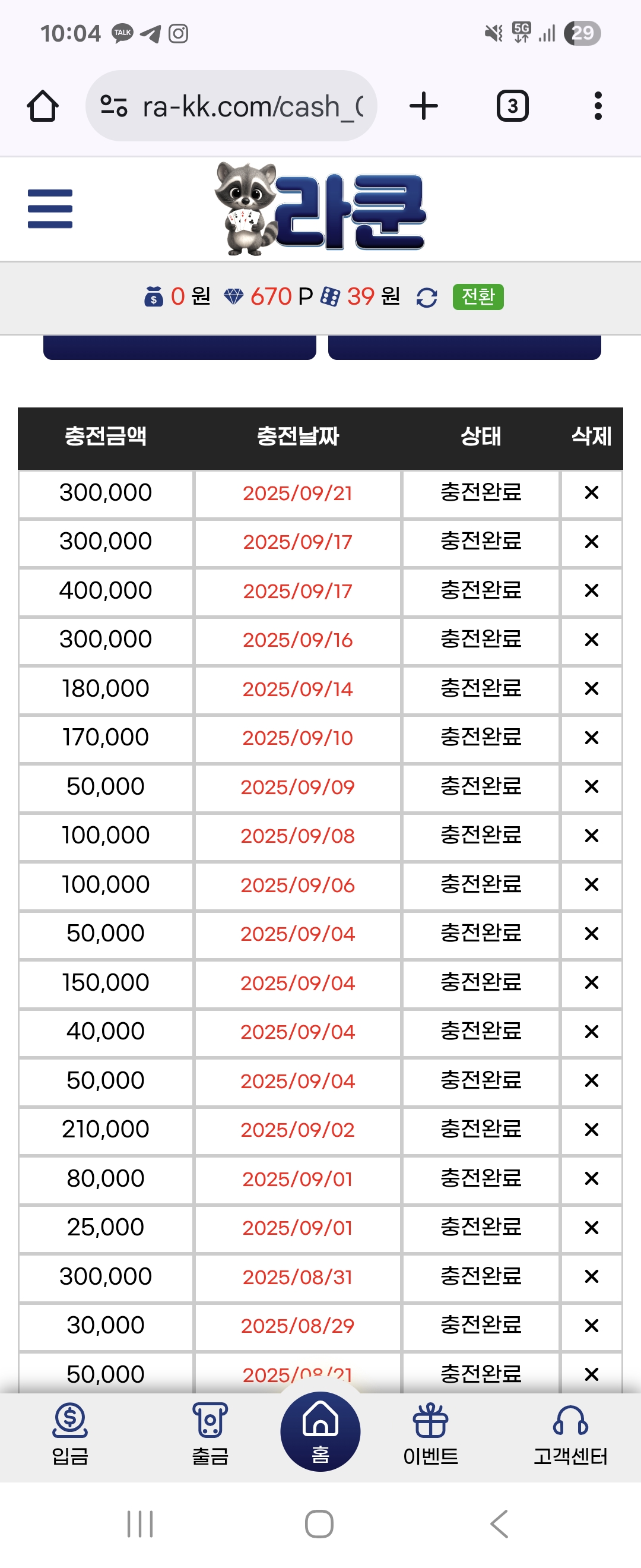Open the browser overflow menu

pos(598,106)
